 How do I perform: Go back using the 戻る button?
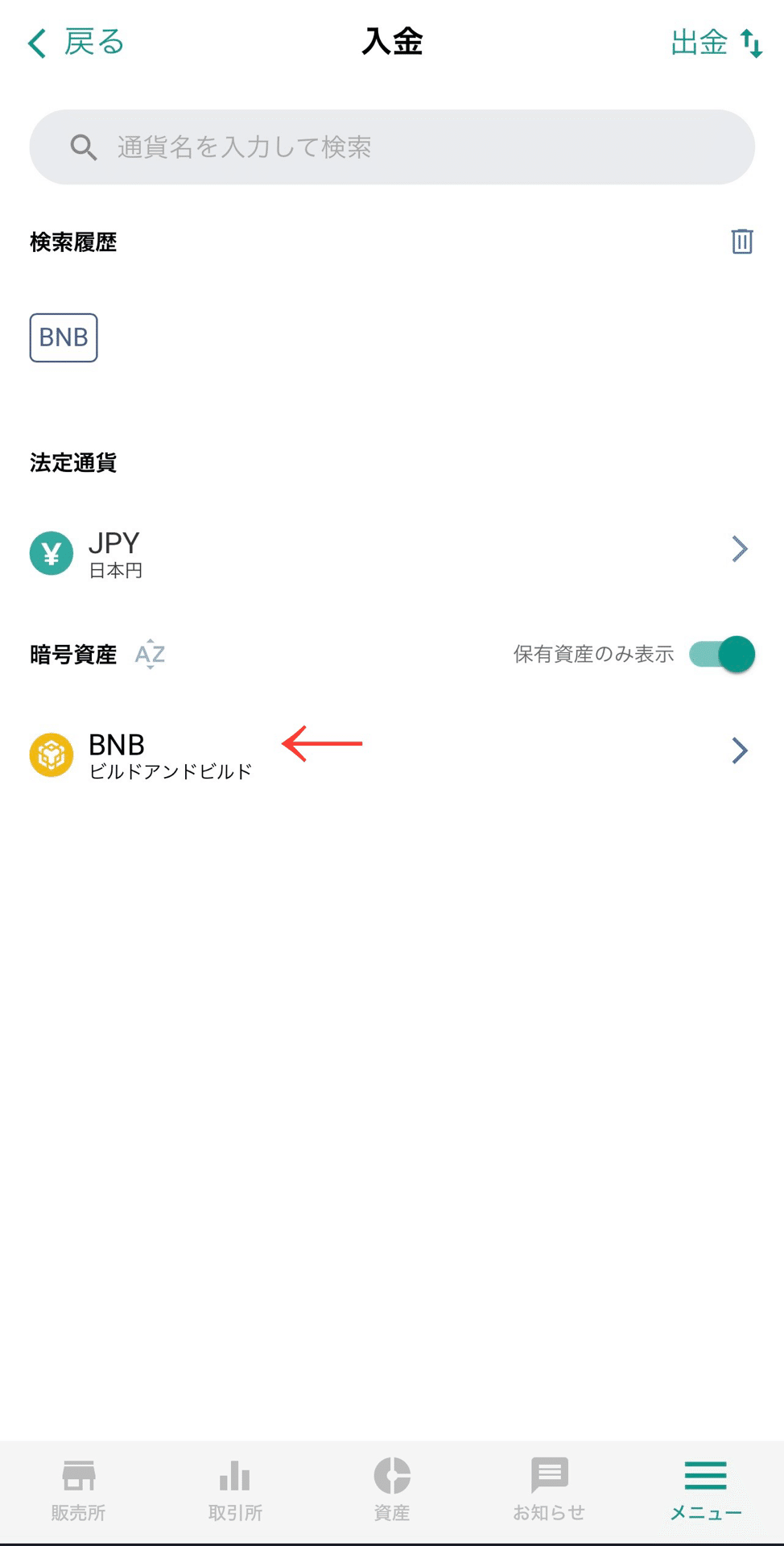76,42
